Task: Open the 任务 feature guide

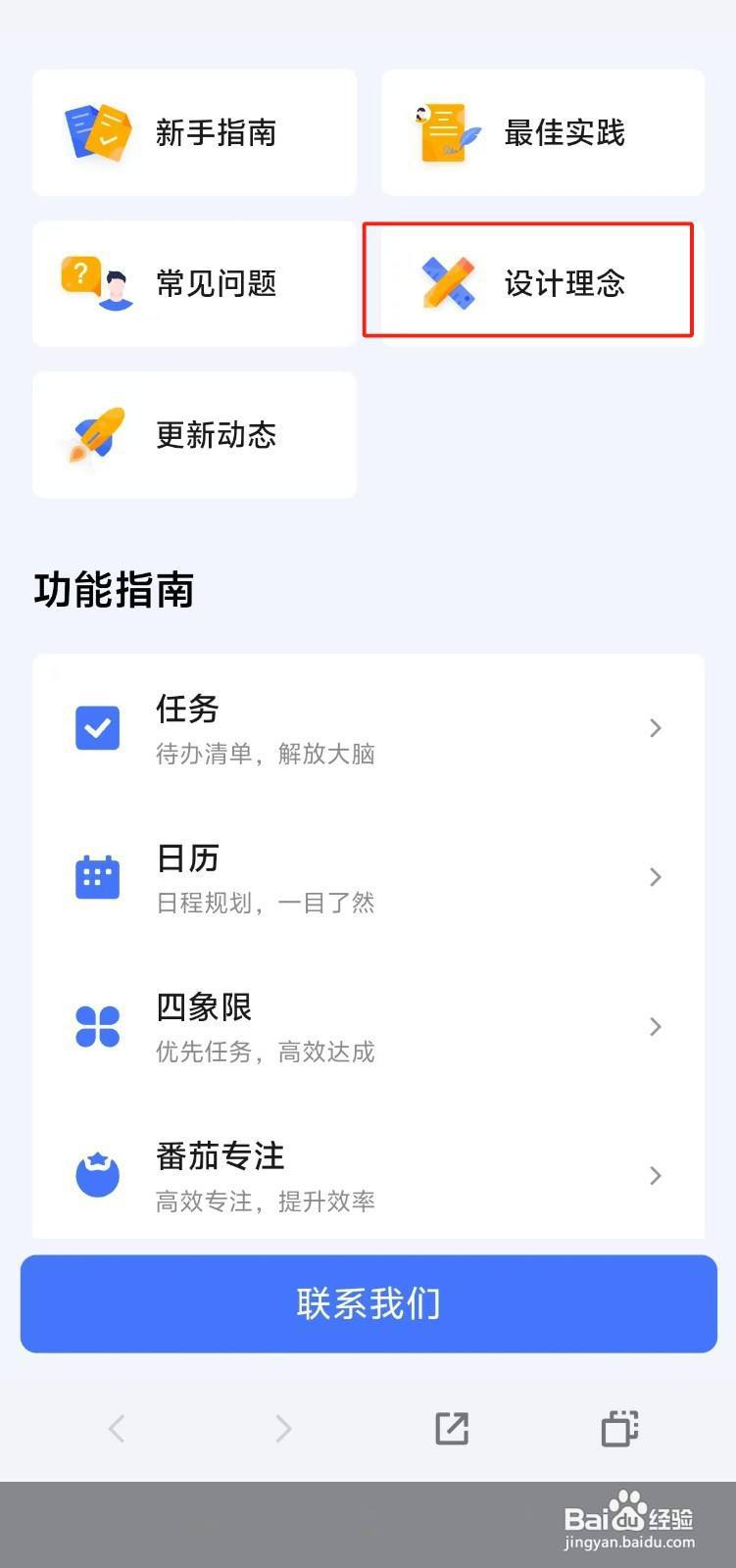Action: [368, 728]
